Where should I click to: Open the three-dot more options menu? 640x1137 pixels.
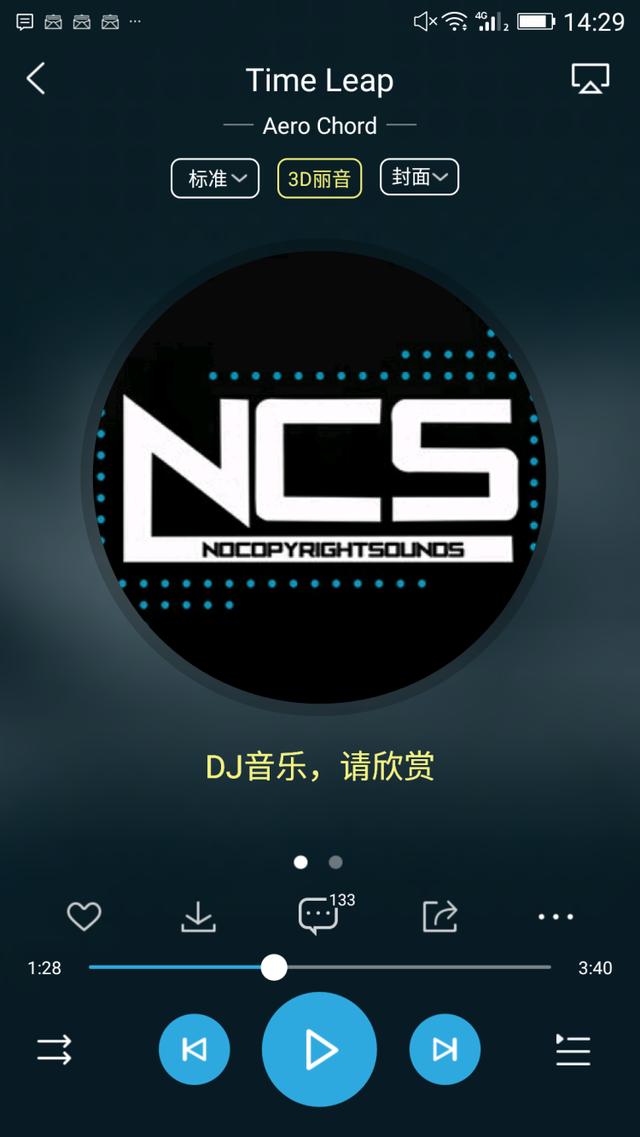(556, 916)
